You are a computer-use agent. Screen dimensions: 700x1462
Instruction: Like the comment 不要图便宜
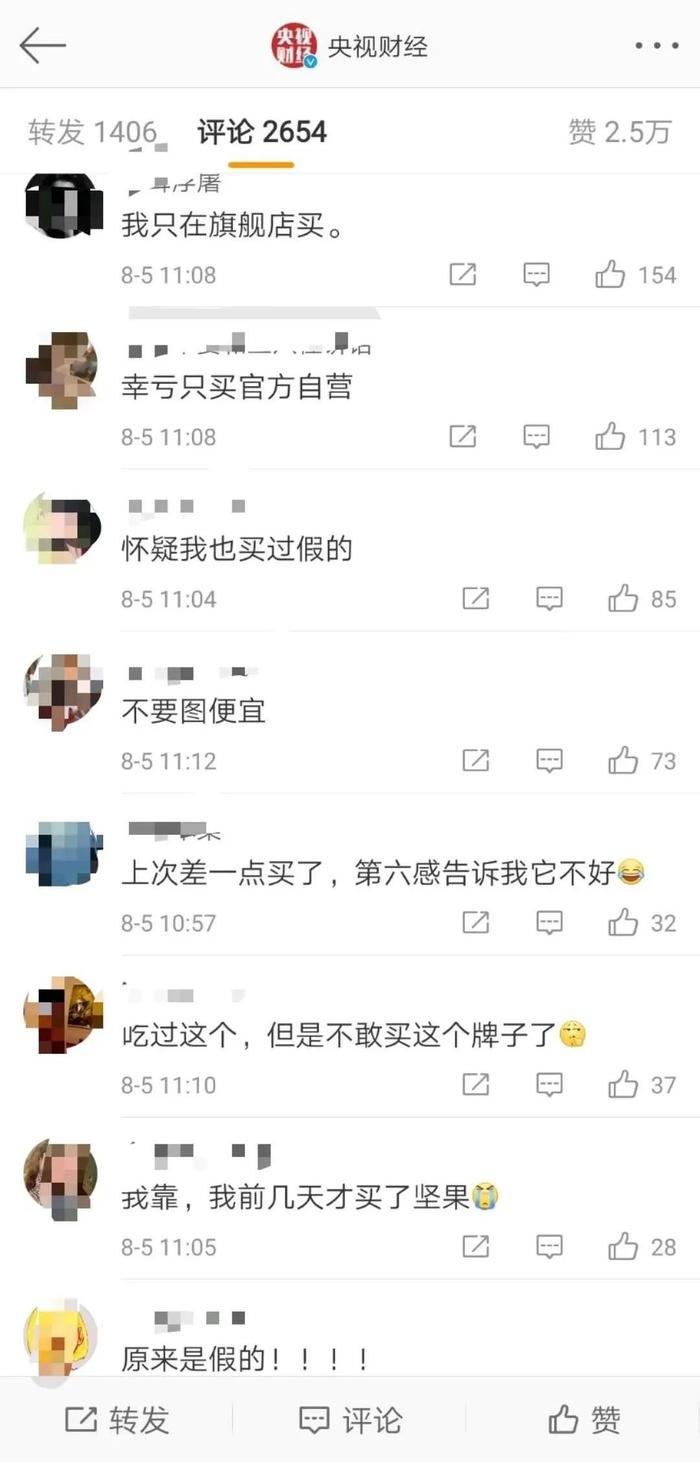click(623, 760)
